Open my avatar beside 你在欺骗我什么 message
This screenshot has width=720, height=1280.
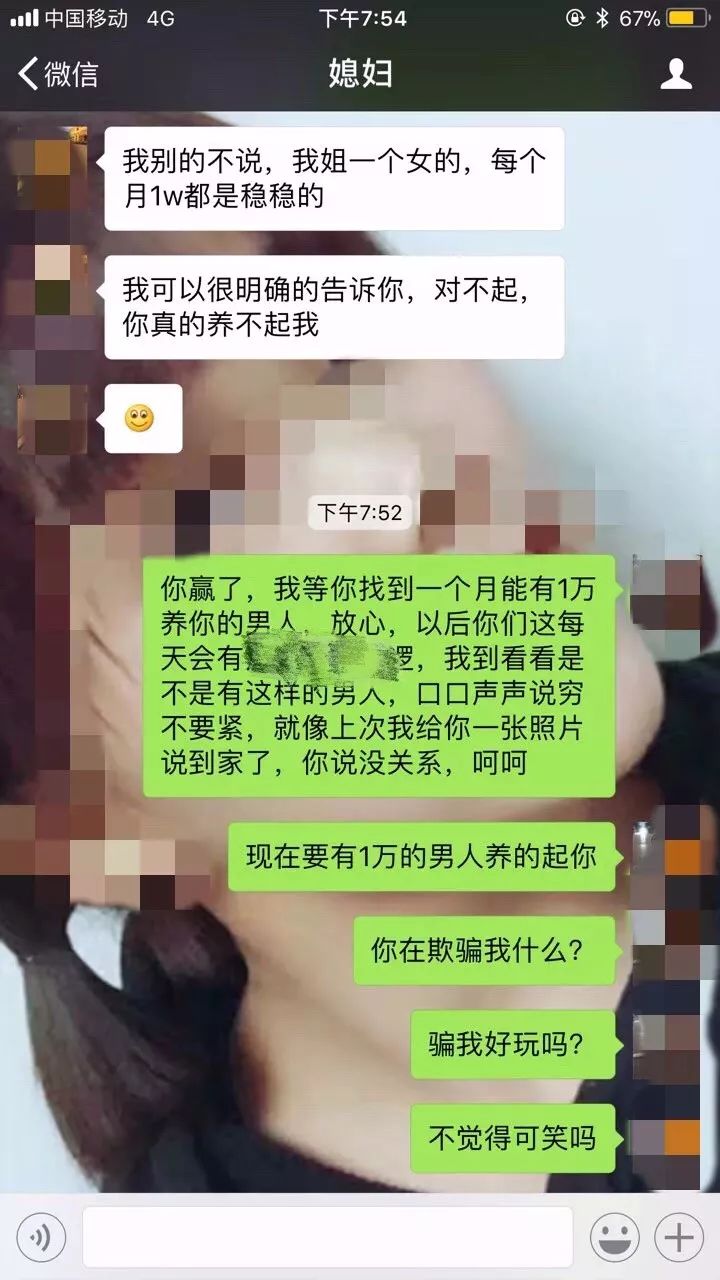pos(666,946)
